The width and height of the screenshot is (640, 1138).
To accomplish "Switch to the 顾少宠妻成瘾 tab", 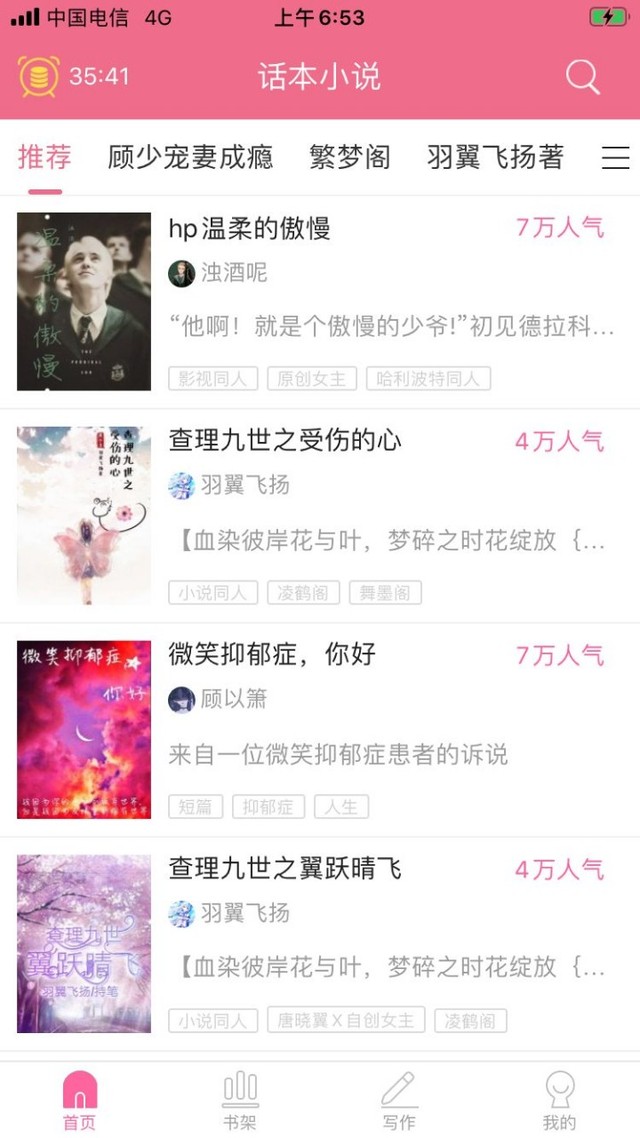I will pos(190,157).
